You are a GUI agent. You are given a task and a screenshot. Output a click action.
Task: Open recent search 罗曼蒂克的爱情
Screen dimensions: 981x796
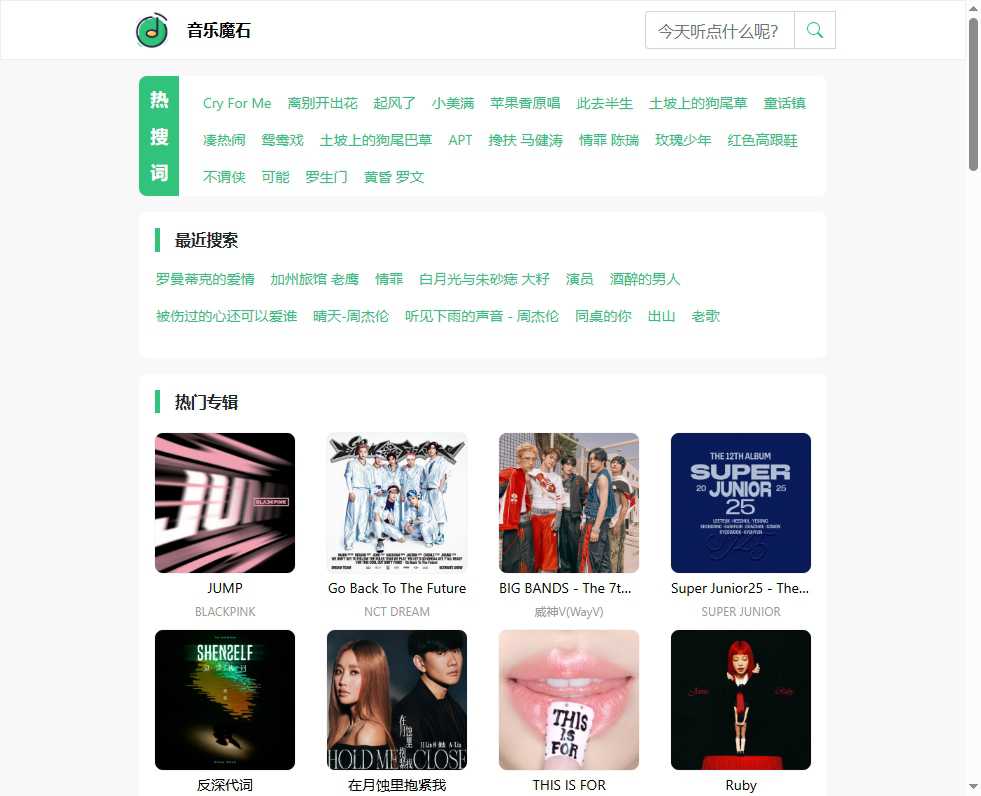click(x=205, y=279)
